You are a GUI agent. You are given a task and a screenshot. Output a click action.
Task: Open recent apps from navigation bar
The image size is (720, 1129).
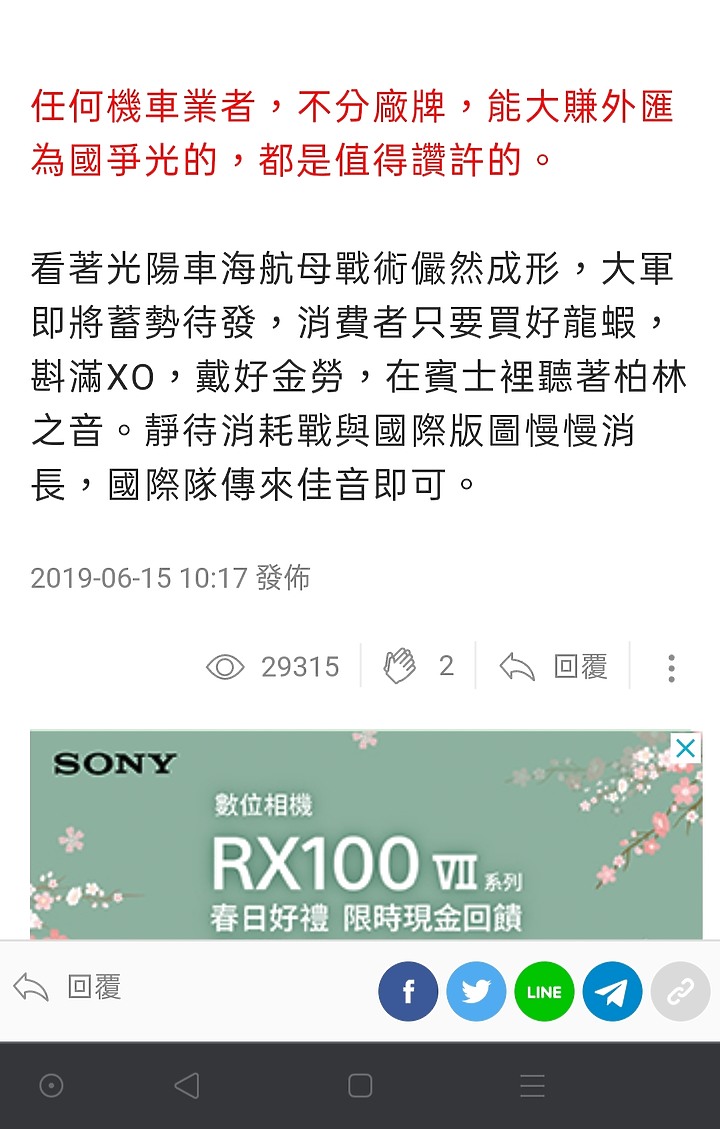pyautogui.click(x=360, y=1086)
